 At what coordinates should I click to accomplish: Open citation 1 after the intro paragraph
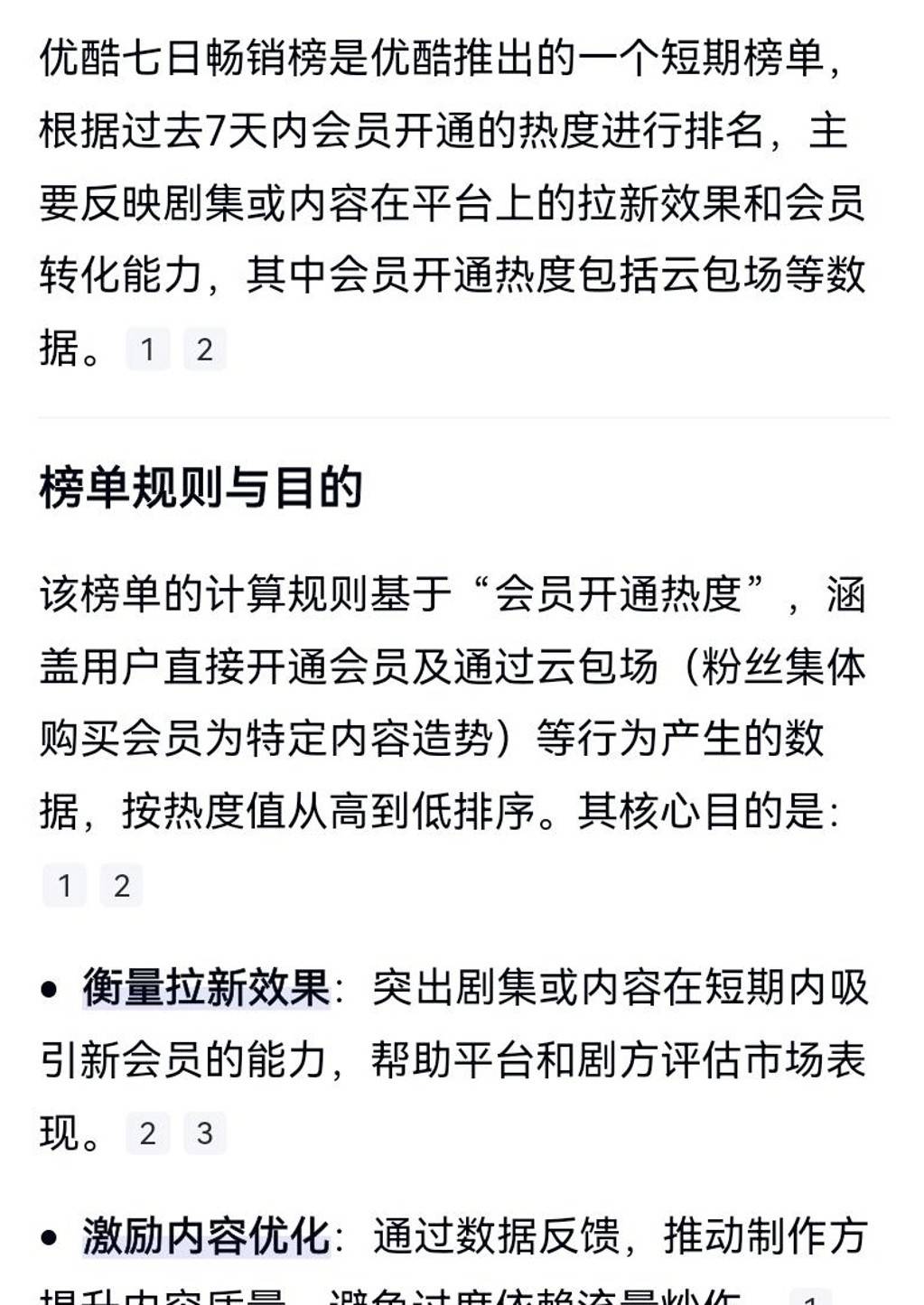coord(148,350)
